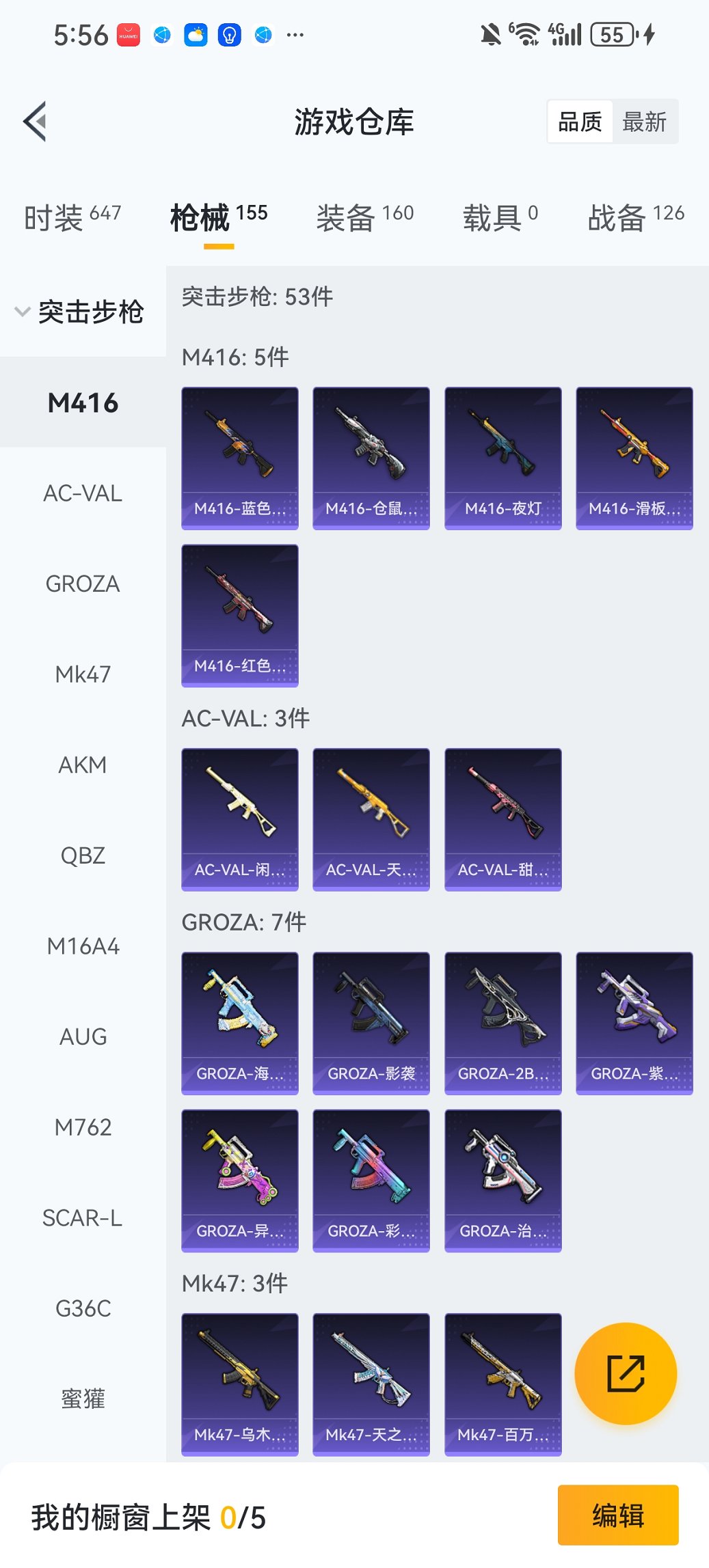This screenshot has height=1568, width=709.
Task: Jump to GROZA in the sidebar
Action: click(83, 584)
